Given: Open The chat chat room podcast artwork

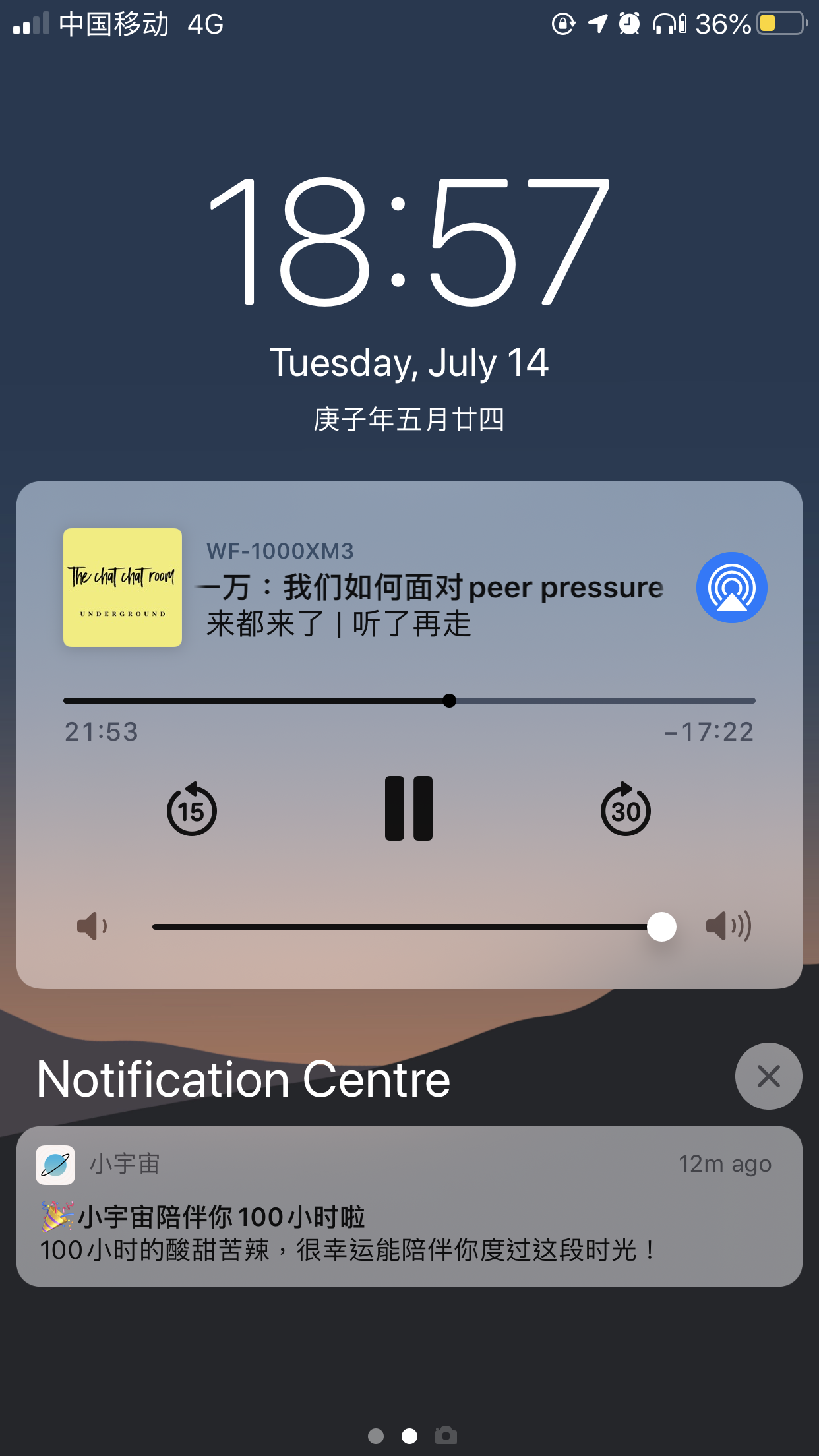Looking at the screenshot, I should coord(123,588).
